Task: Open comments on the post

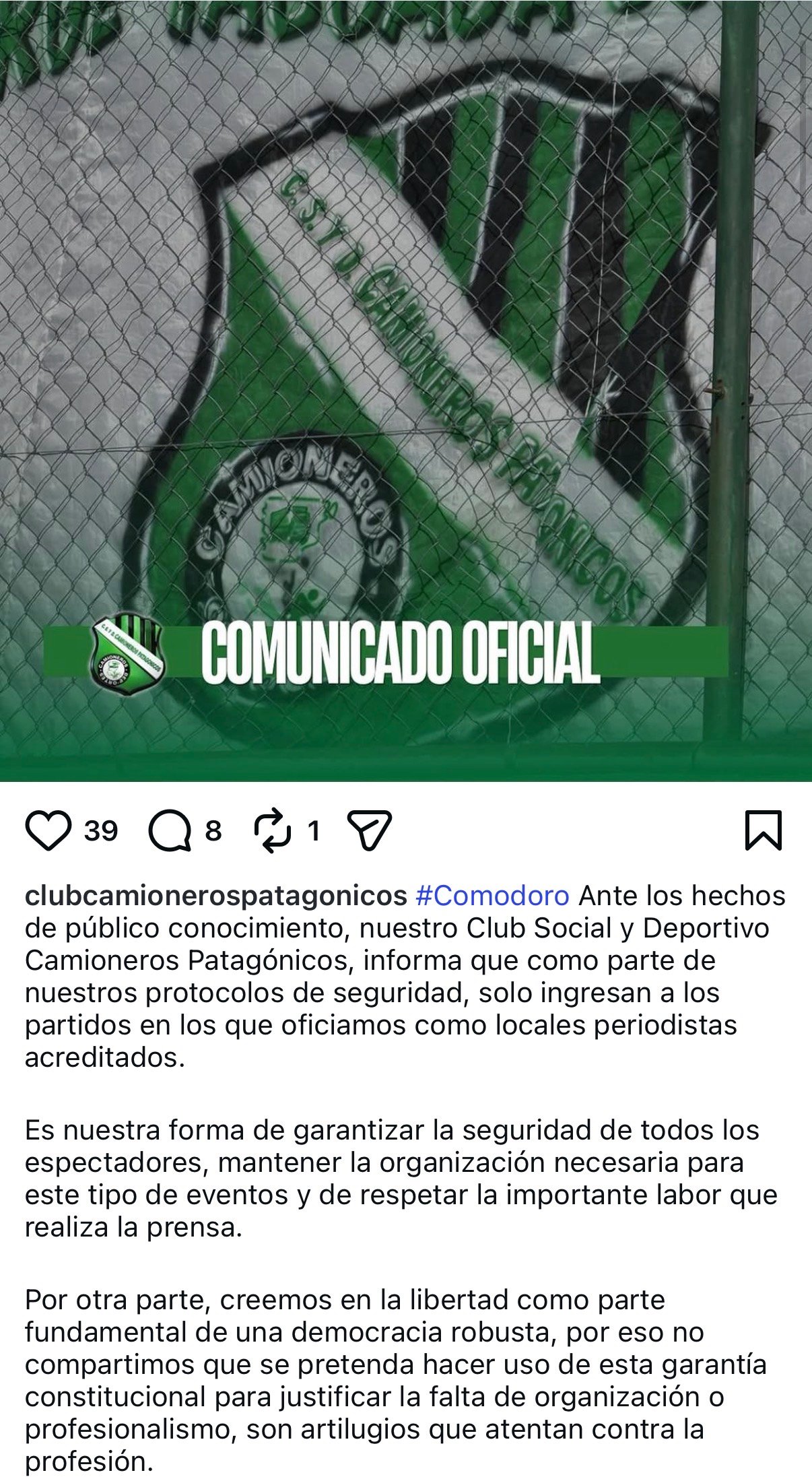Action: 170,830
